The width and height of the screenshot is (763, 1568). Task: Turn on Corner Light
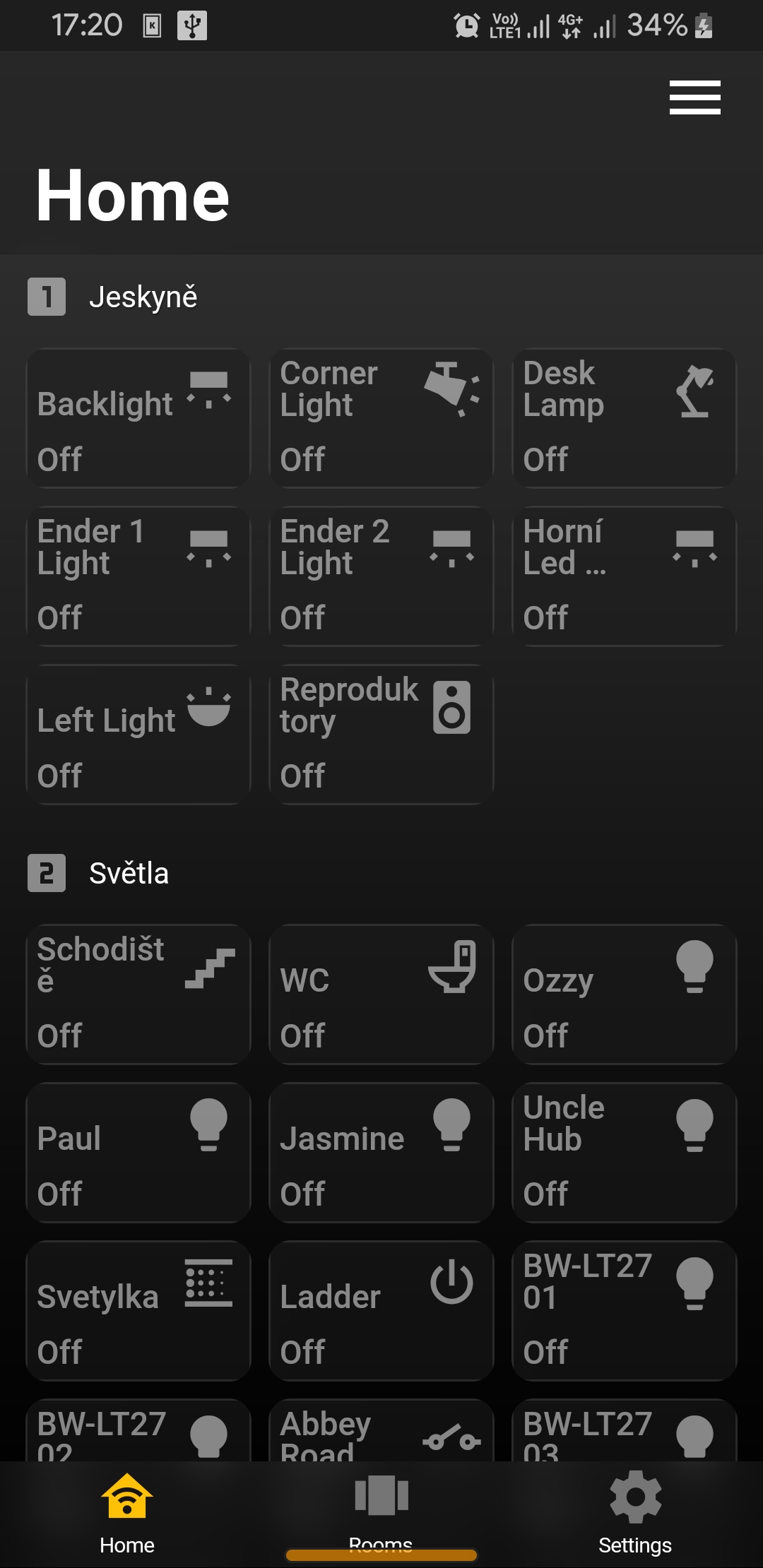[x=381, y=418]
